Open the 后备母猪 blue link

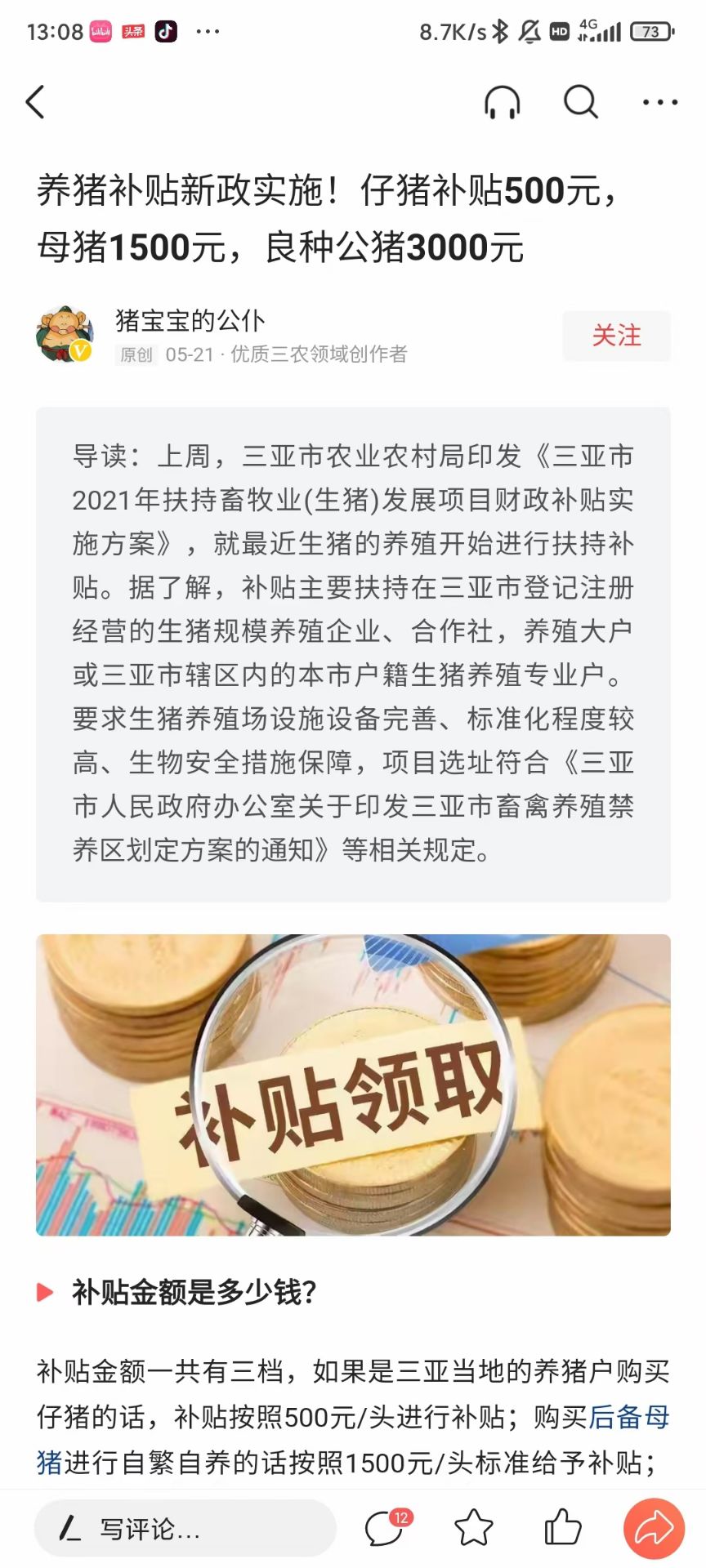[x=628, y=1417]
